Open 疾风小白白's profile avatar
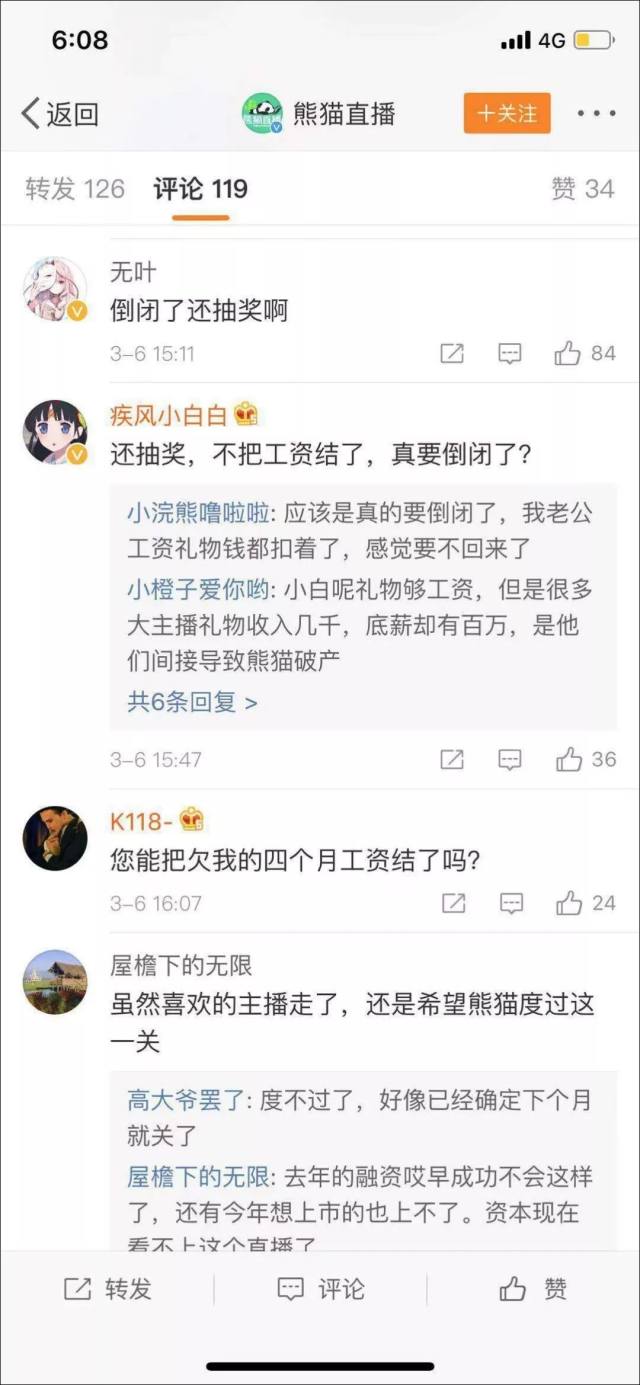 coord(55,433)
